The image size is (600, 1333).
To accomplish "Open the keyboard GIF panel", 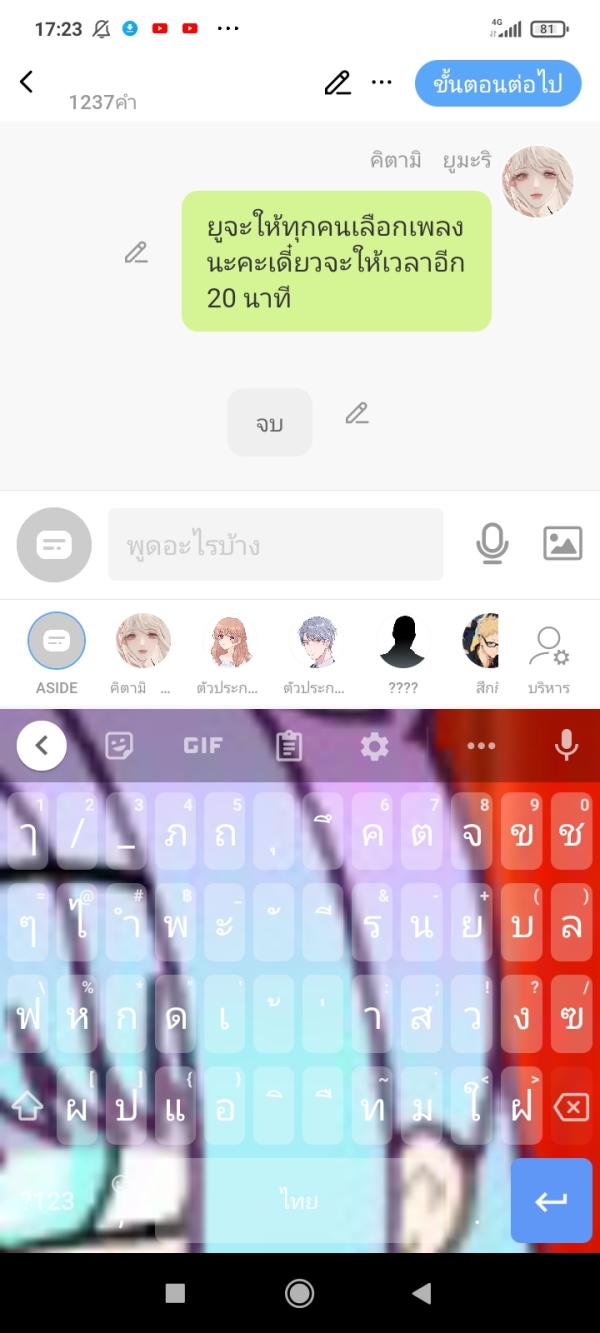I will pos(203,745).
